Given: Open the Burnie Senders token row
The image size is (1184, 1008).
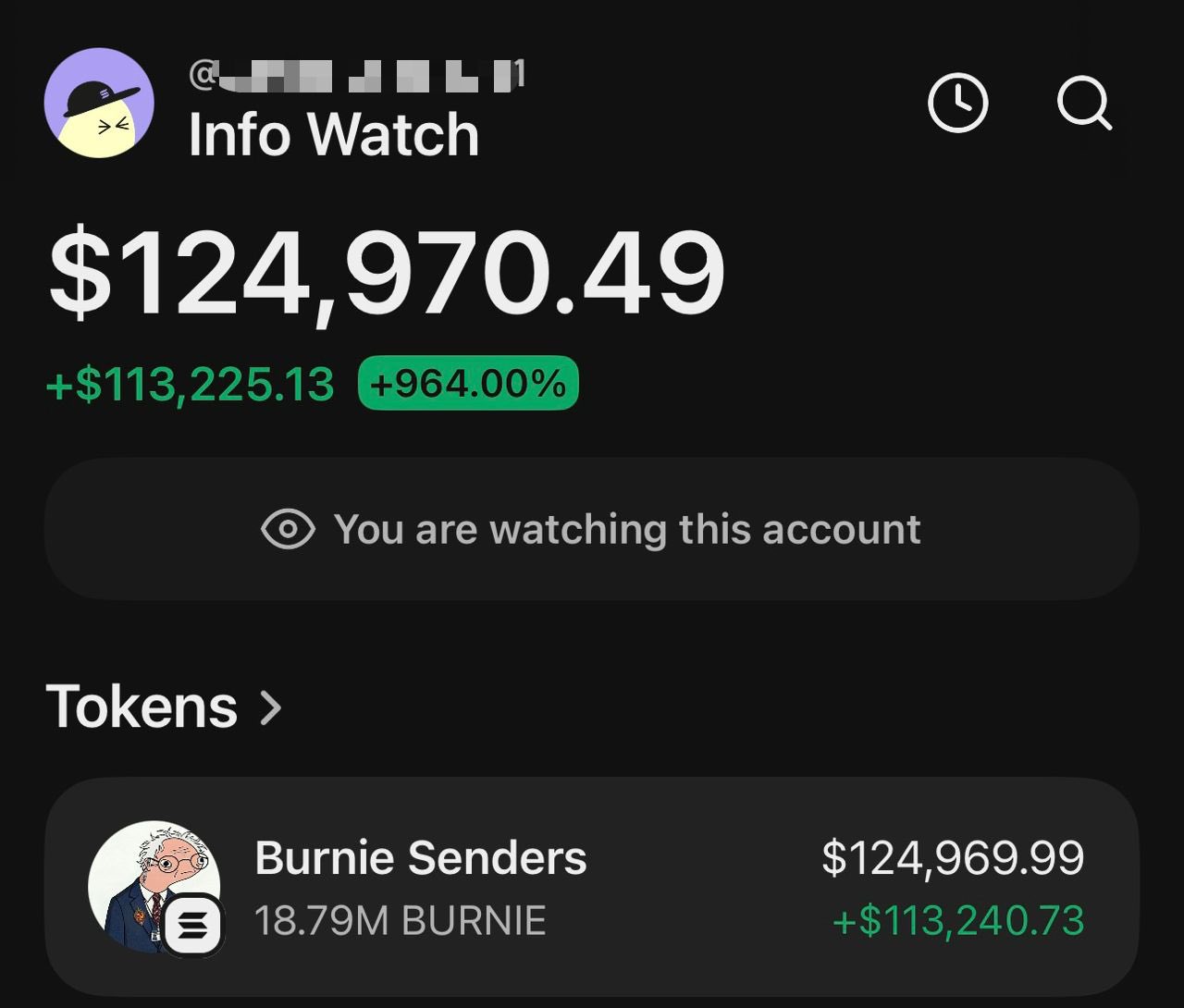Looking at the screenshot, I should click(591, 888).
